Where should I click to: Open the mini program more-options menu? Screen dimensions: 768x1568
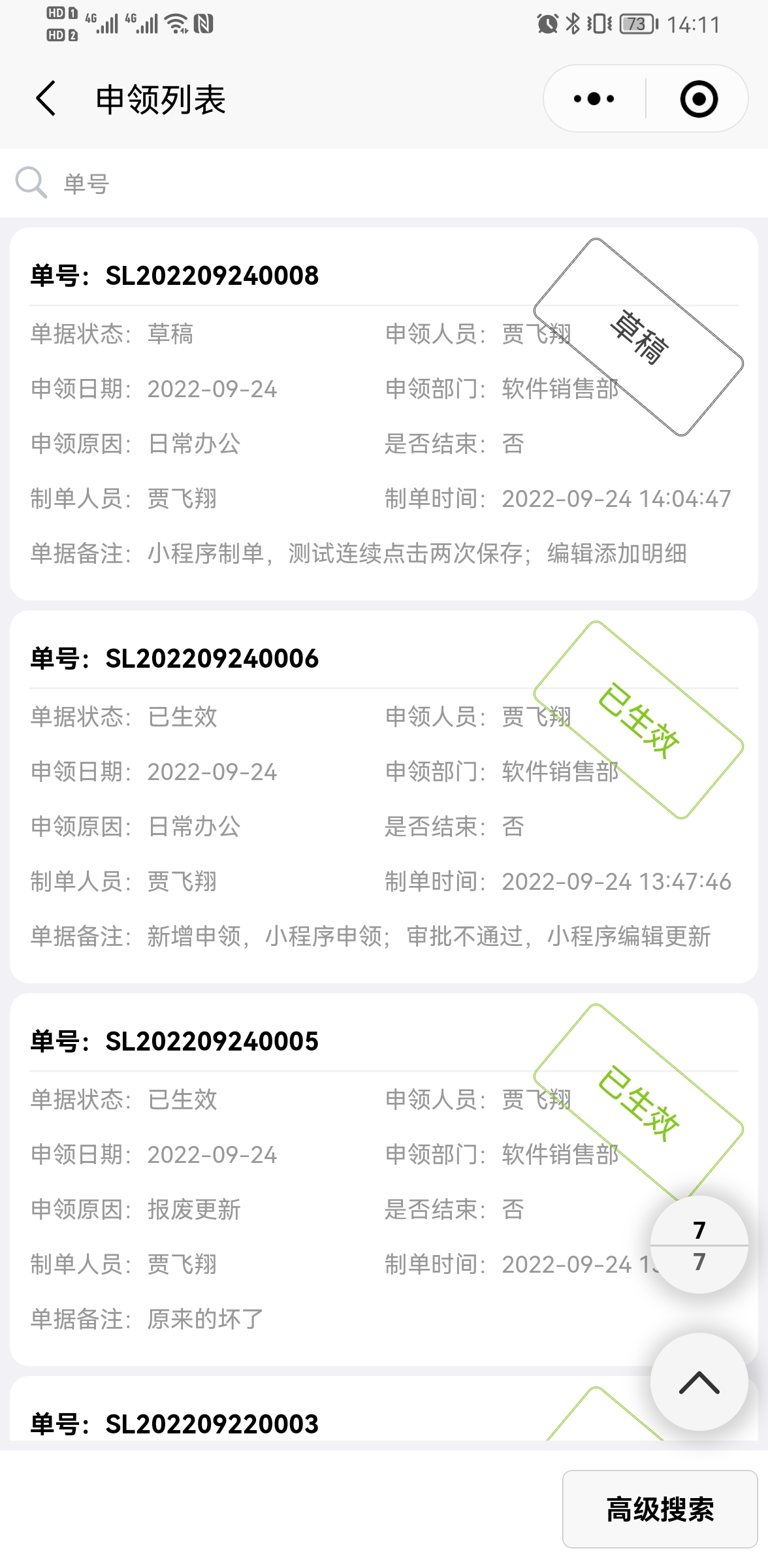594,99
